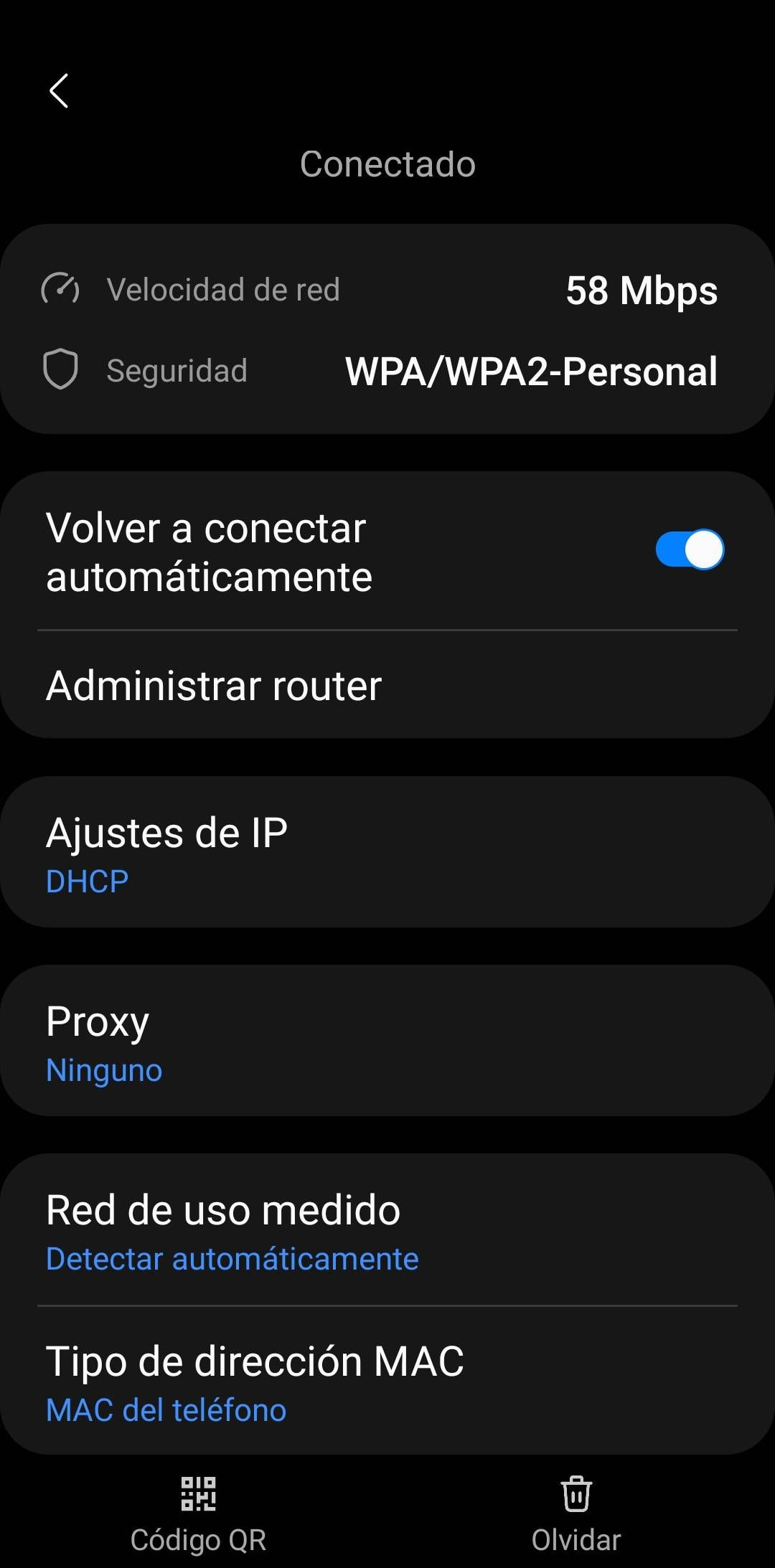Viewport: 775px width, 1568px height.
Task: Tap the DHCP blue link
Action: pos(86,880)
